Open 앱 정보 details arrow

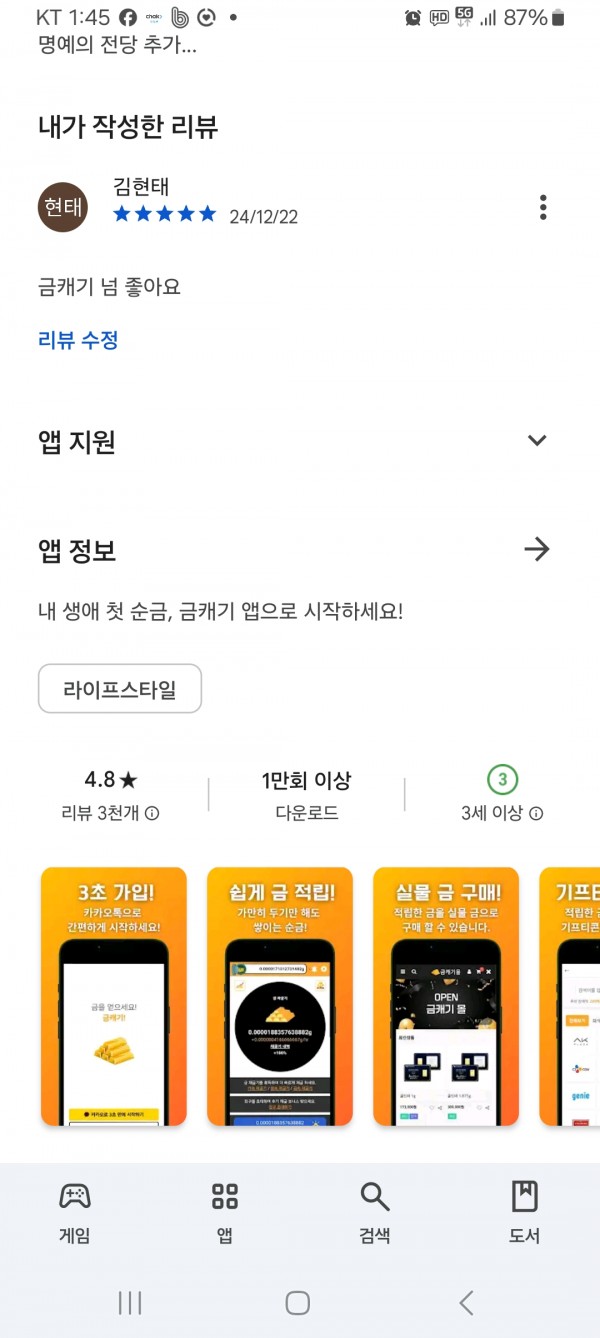coord(537,549)
